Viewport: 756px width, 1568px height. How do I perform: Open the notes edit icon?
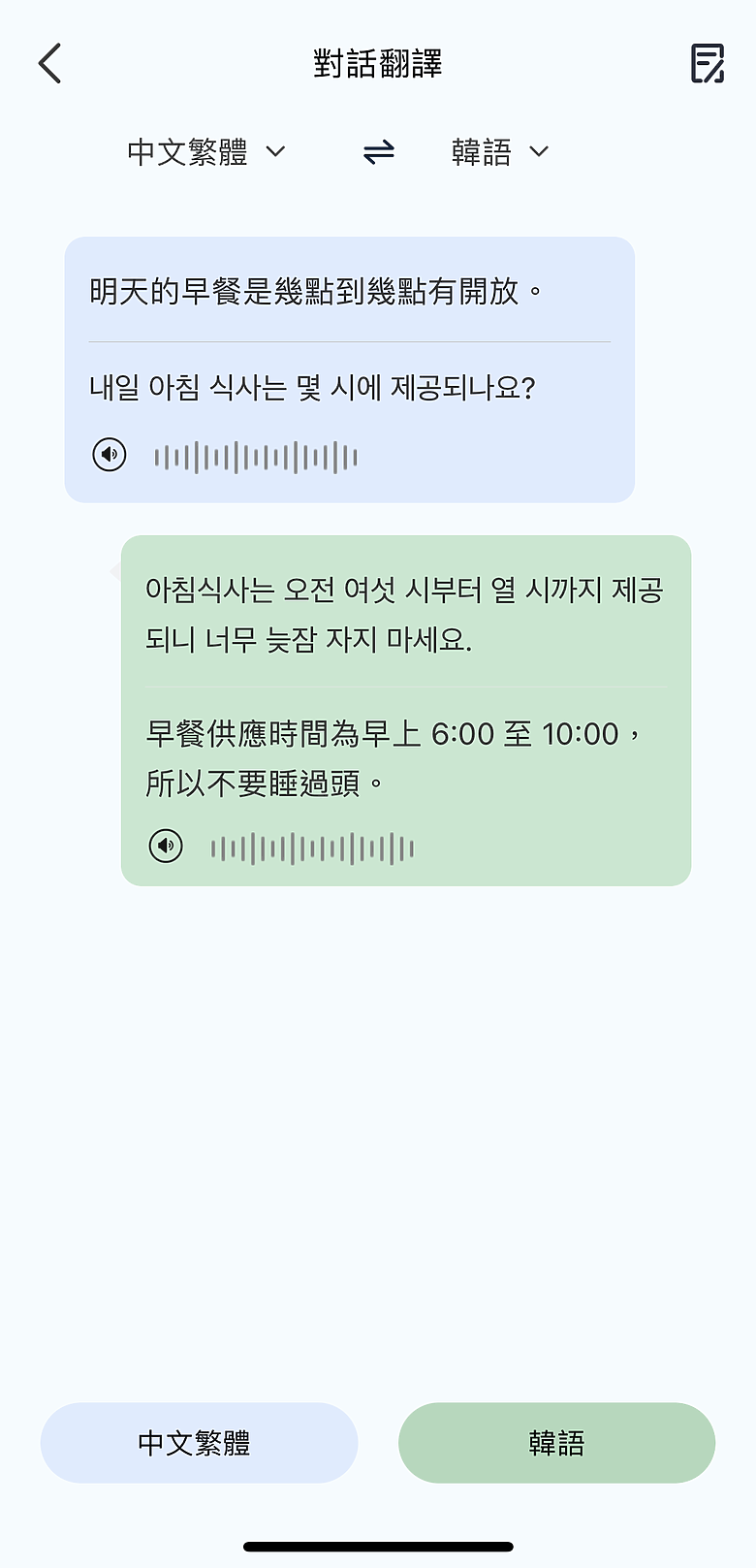pyautogui.click(x=707, y=64)
